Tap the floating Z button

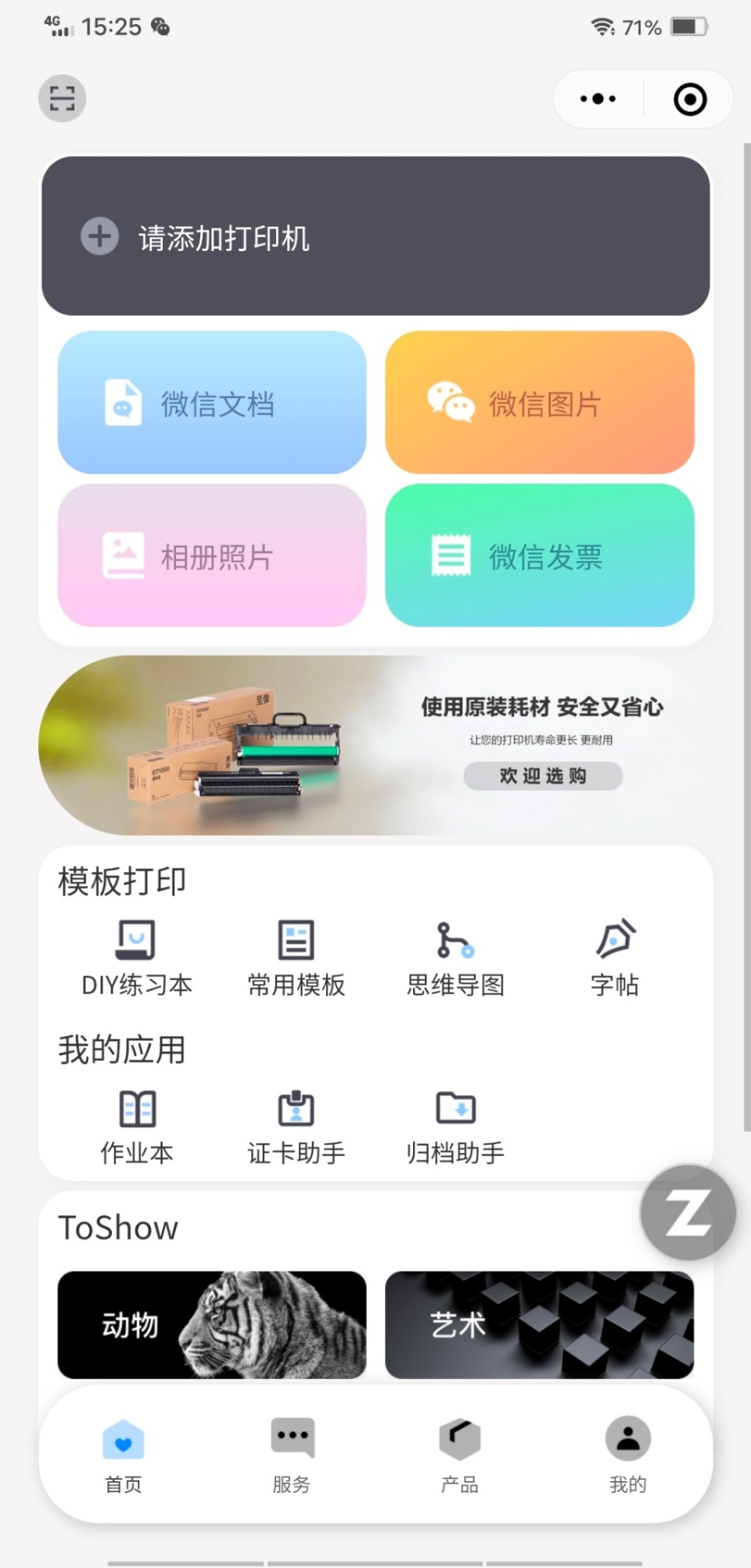(x=688, y=1212)
